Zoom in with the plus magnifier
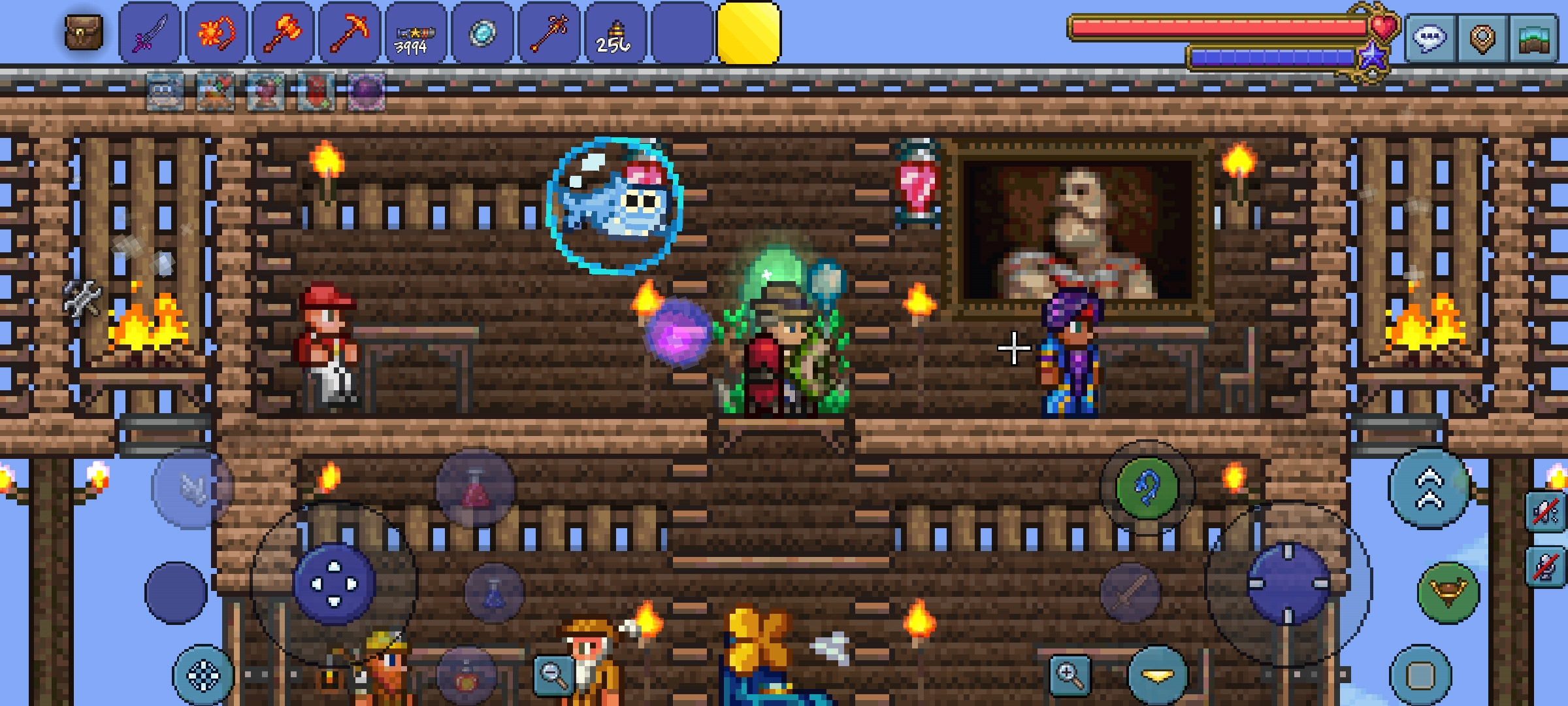 [x=1070, y=675]
